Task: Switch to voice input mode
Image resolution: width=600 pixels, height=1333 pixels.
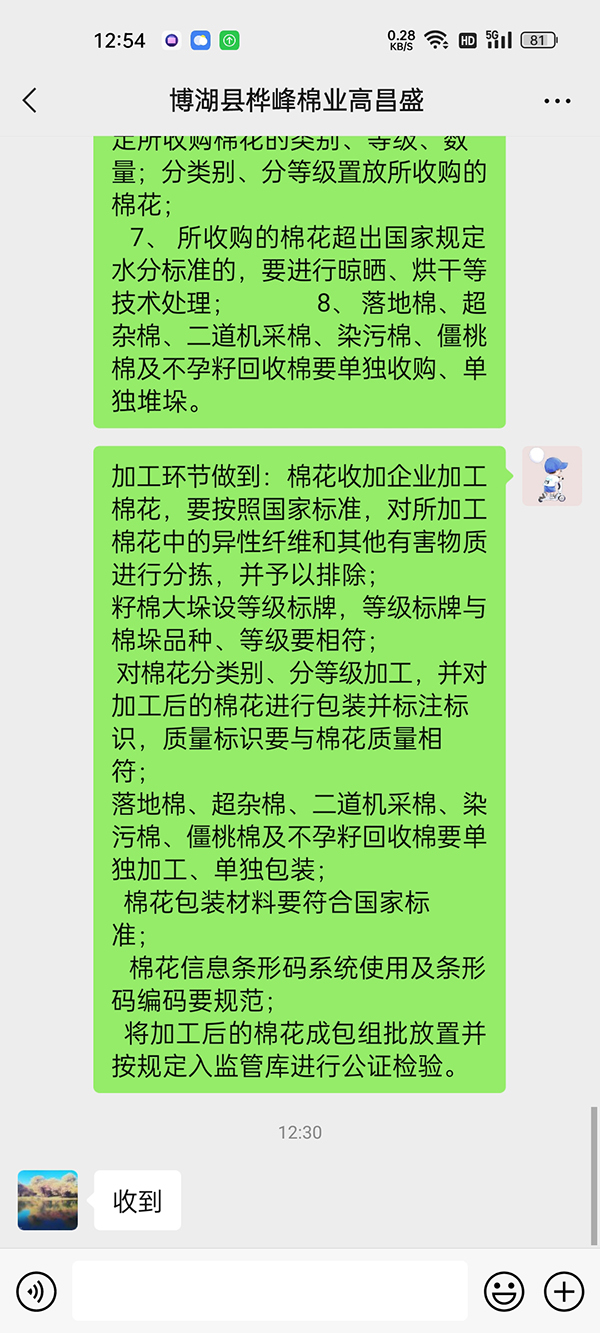Action: (x=36, y=1291)
